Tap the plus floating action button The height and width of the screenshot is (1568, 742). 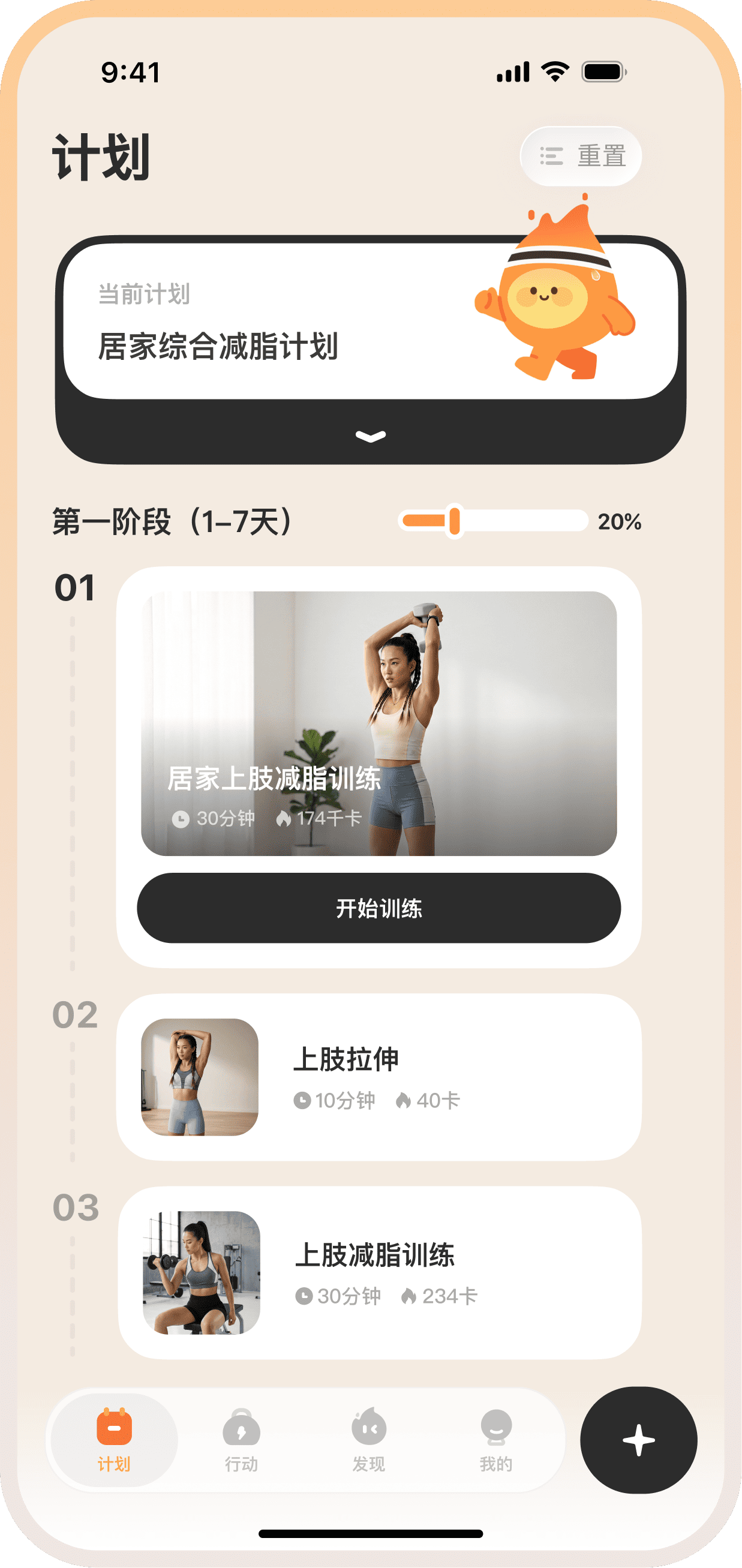coord(638,1440)
